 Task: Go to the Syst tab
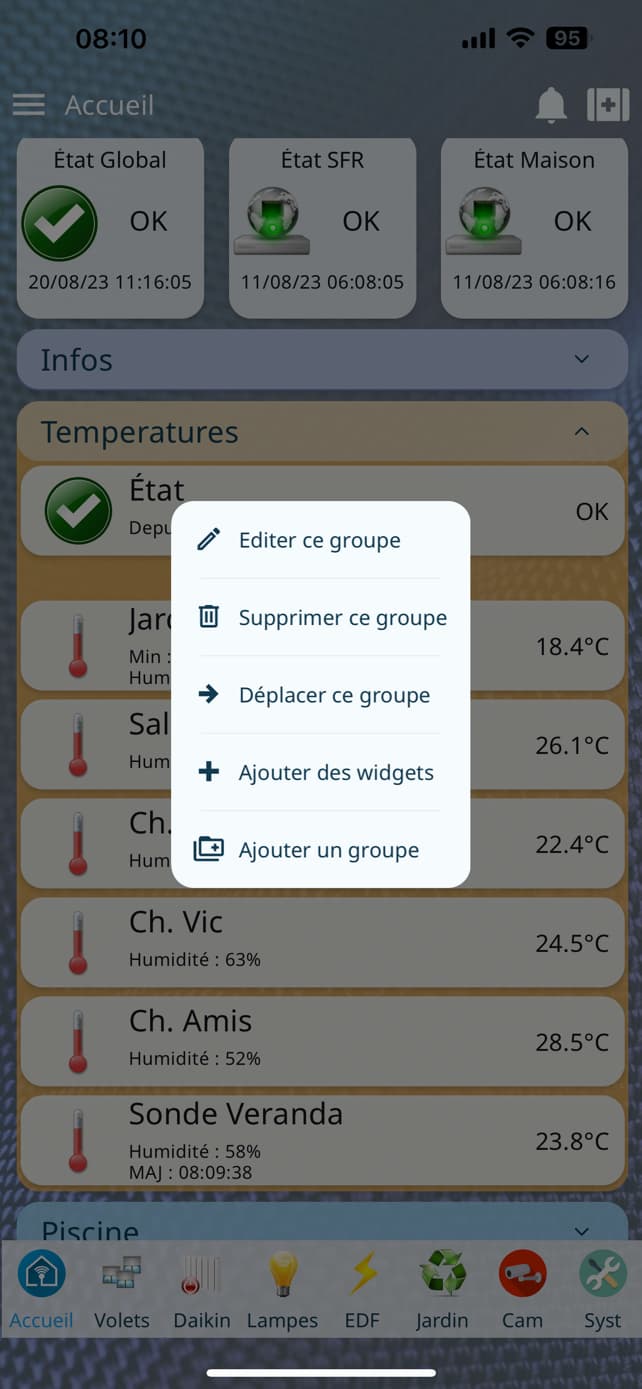[602, 1290]
